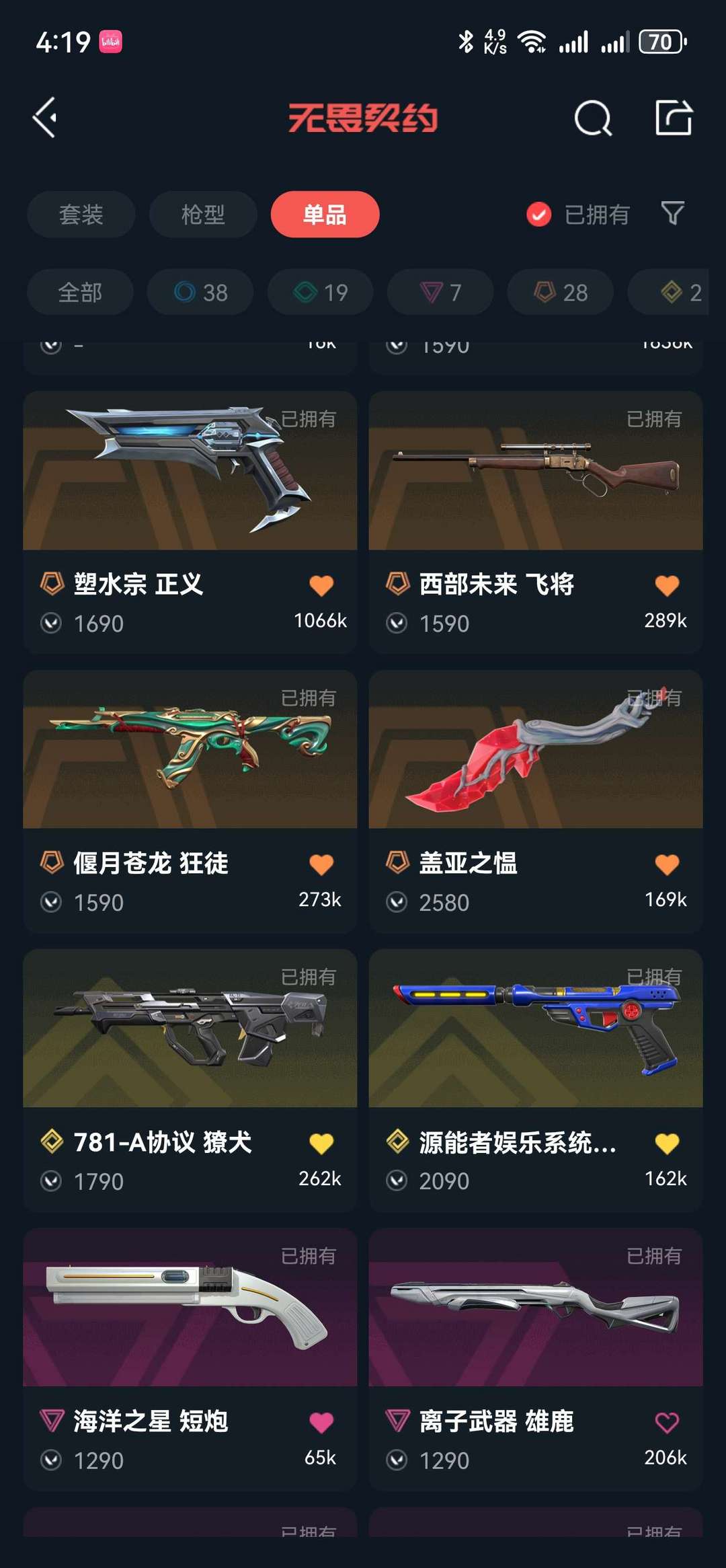The height and width of the screenshot is (1568, 726).
Task: Unlike the 西部未来 飞将 skin
Action: (667, 585)
